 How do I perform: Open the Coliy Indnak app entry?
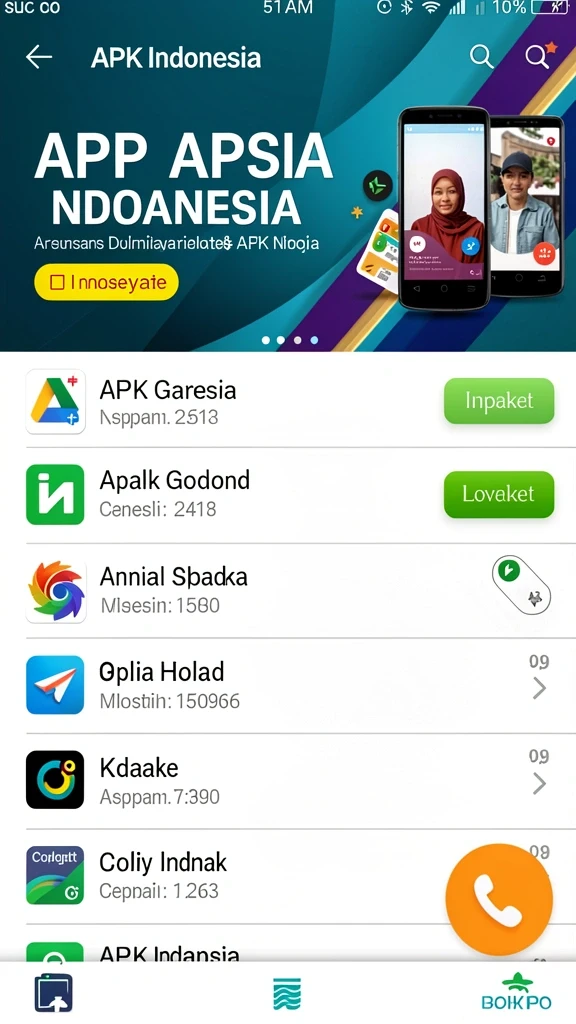[288, 876]
